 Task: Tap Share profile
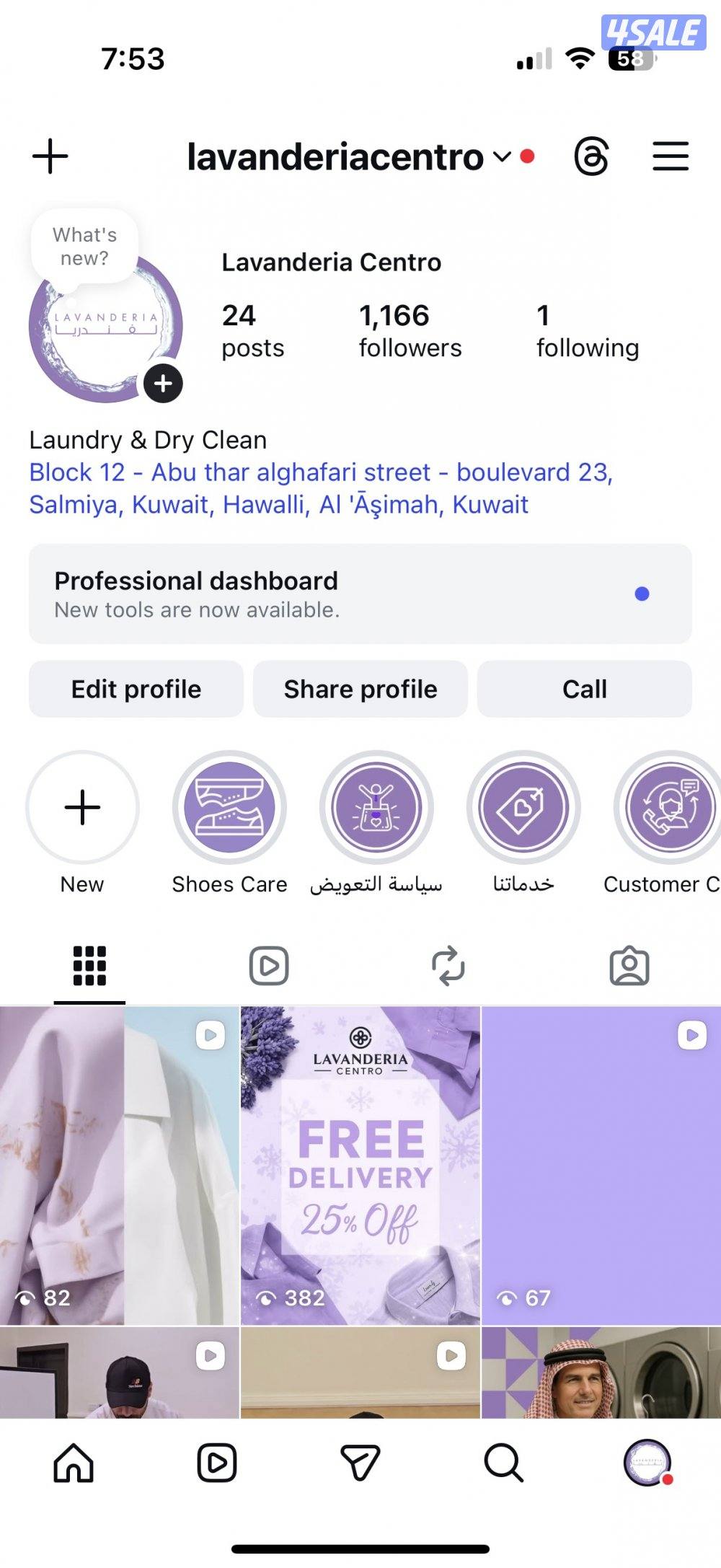pos(360,689)
